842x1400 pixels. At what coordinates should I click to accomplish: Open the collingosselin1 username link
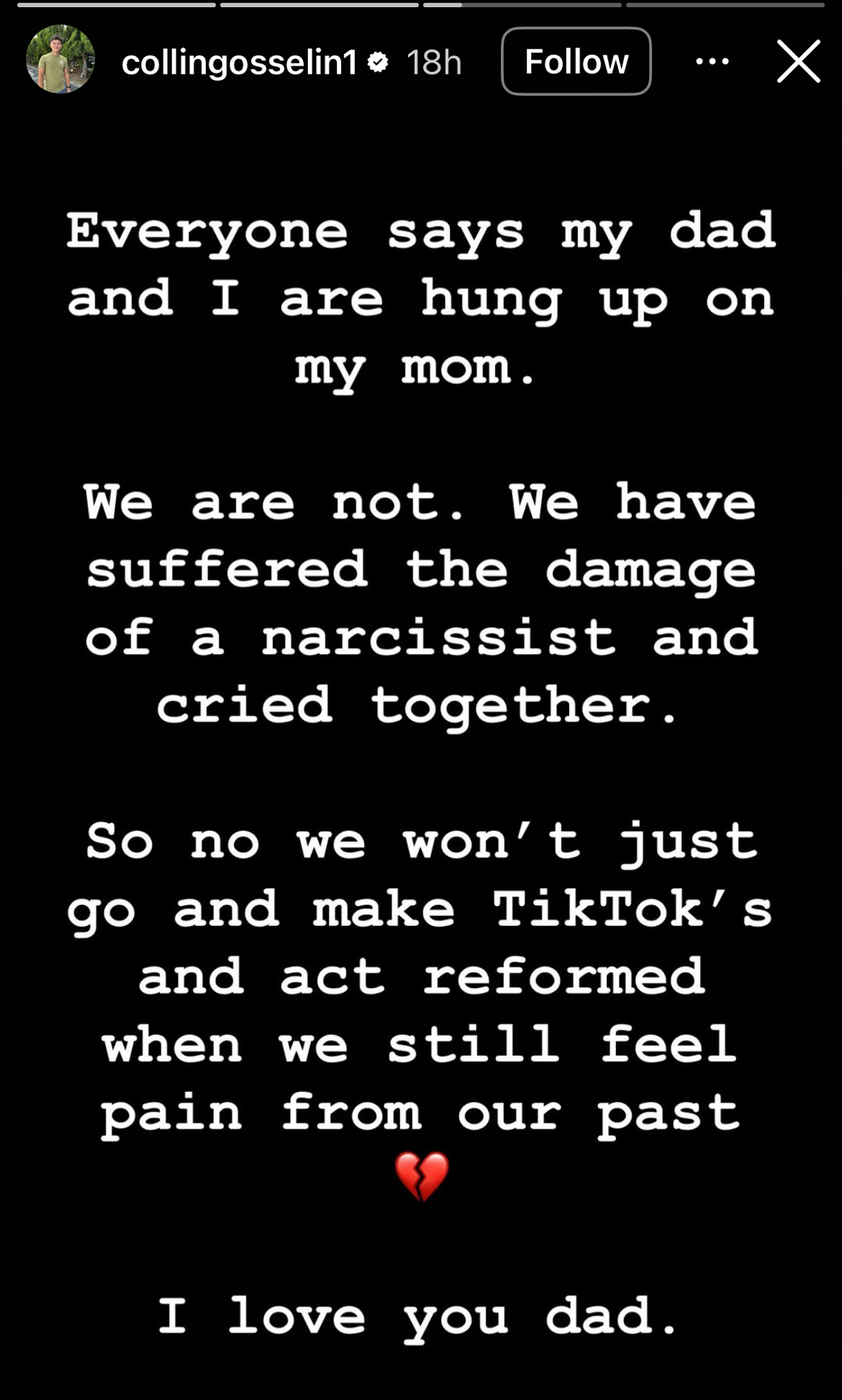point(239,62)
